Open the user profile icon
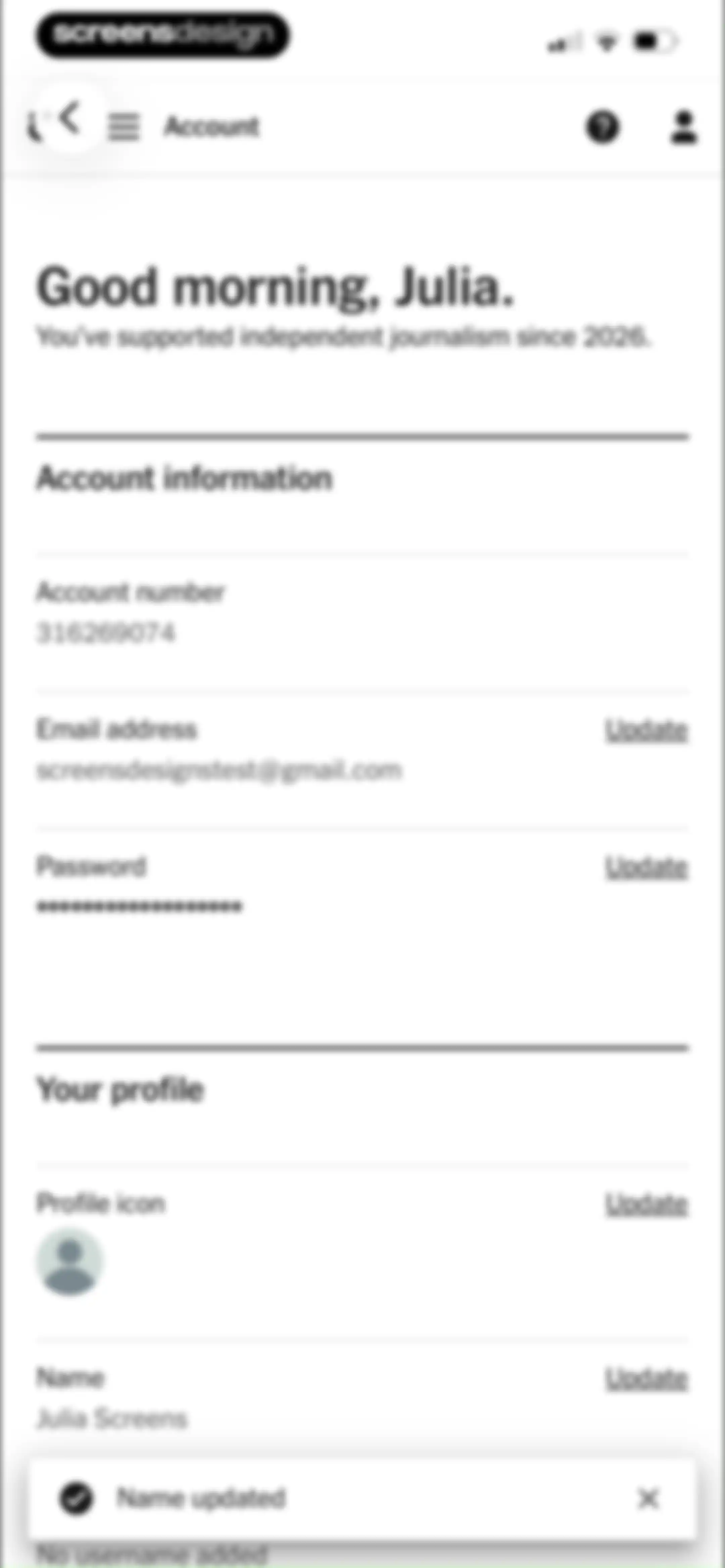This screenshot has height=1568, width=725. 684,127
